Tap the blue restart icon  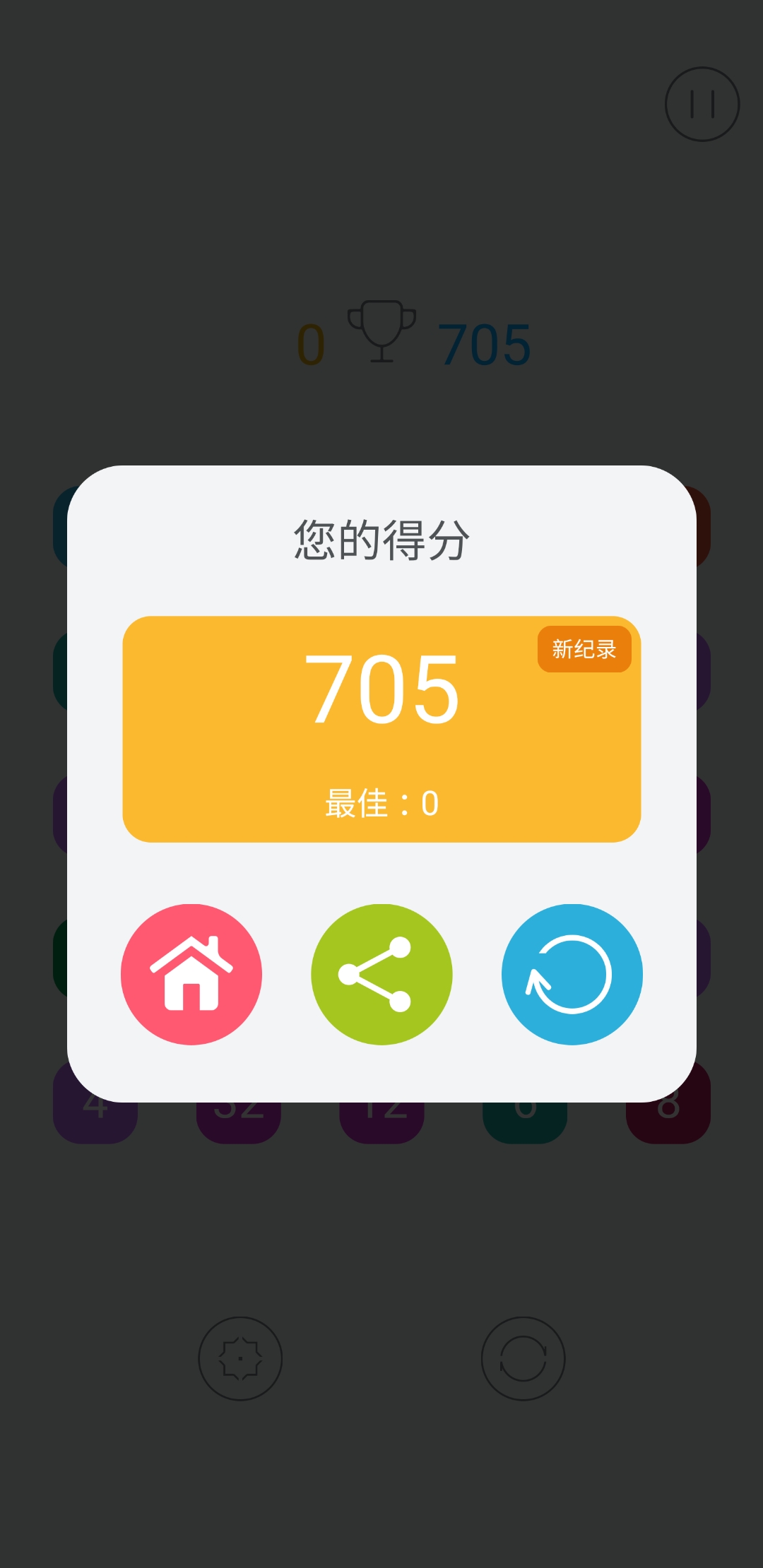point(572,974)
